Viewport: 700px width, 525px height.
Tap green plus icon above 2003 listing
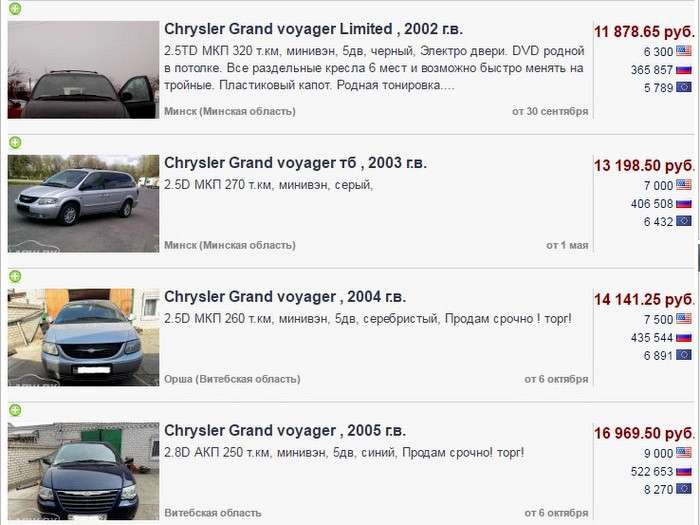tap(14, 143)
